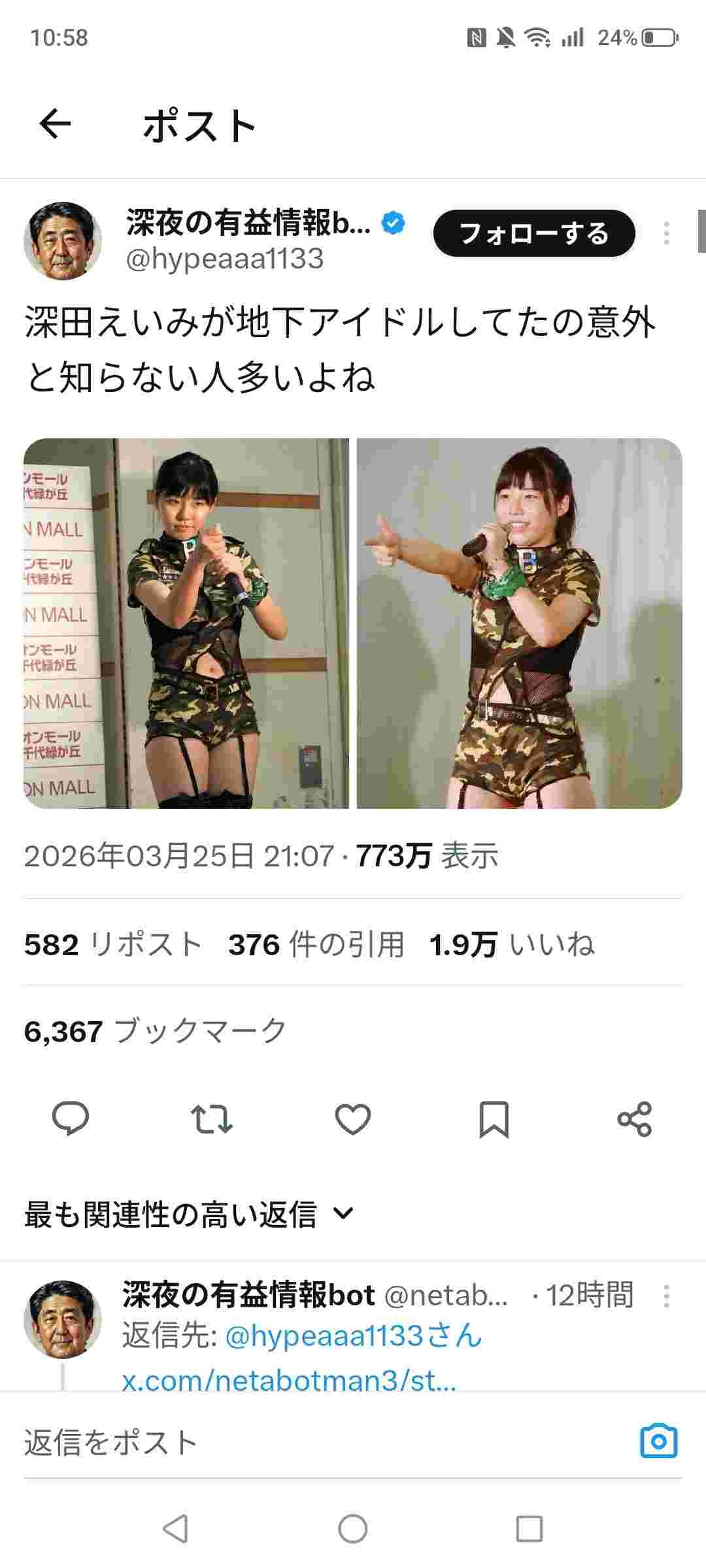Expand the 最も関連性の高い返信 sort dropdown
Image resolution: width=706 pixels, height=1568 pixels.
[x=190, y=1215]
